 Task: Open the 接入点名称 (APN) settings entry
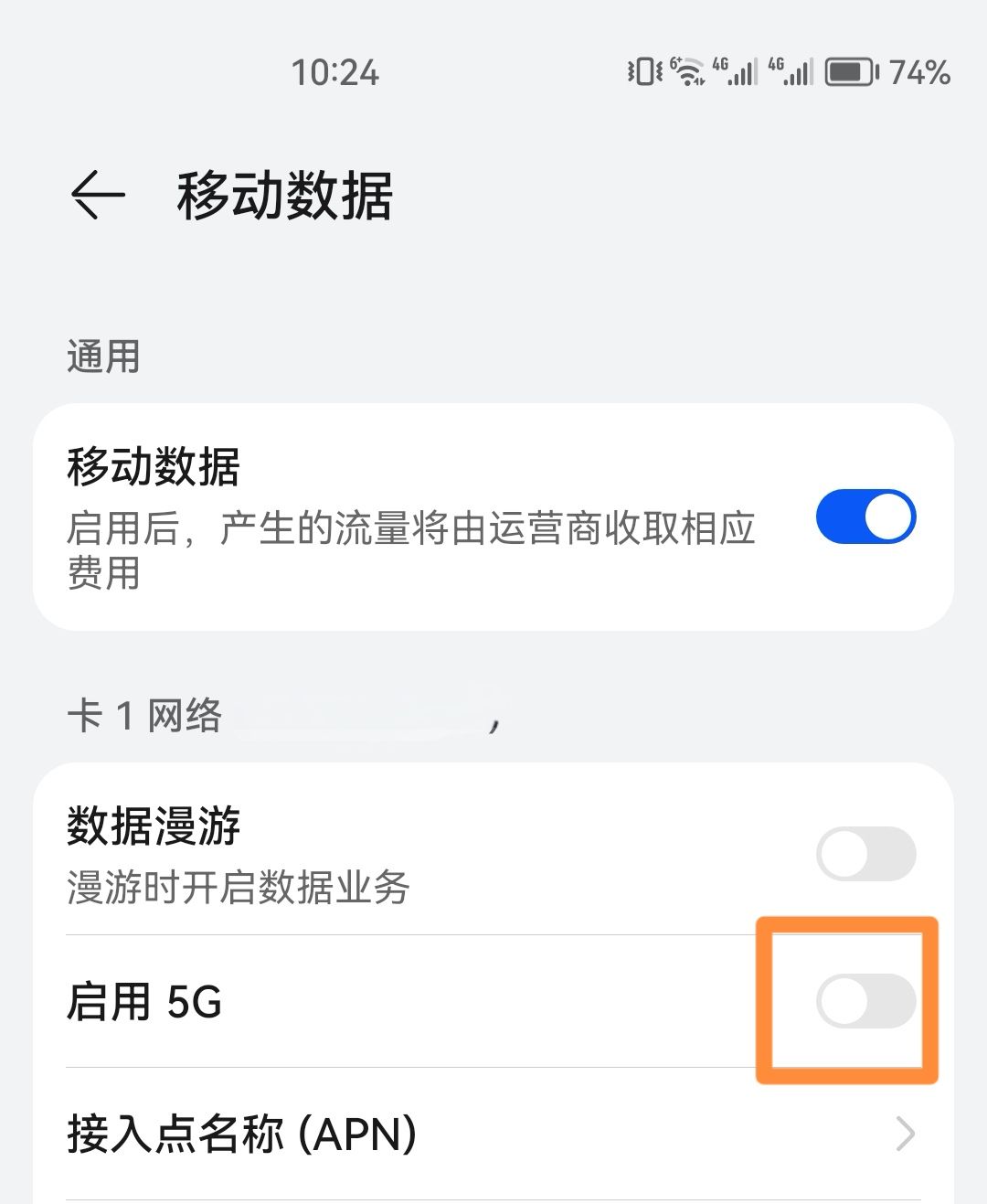coord(242,1135)
